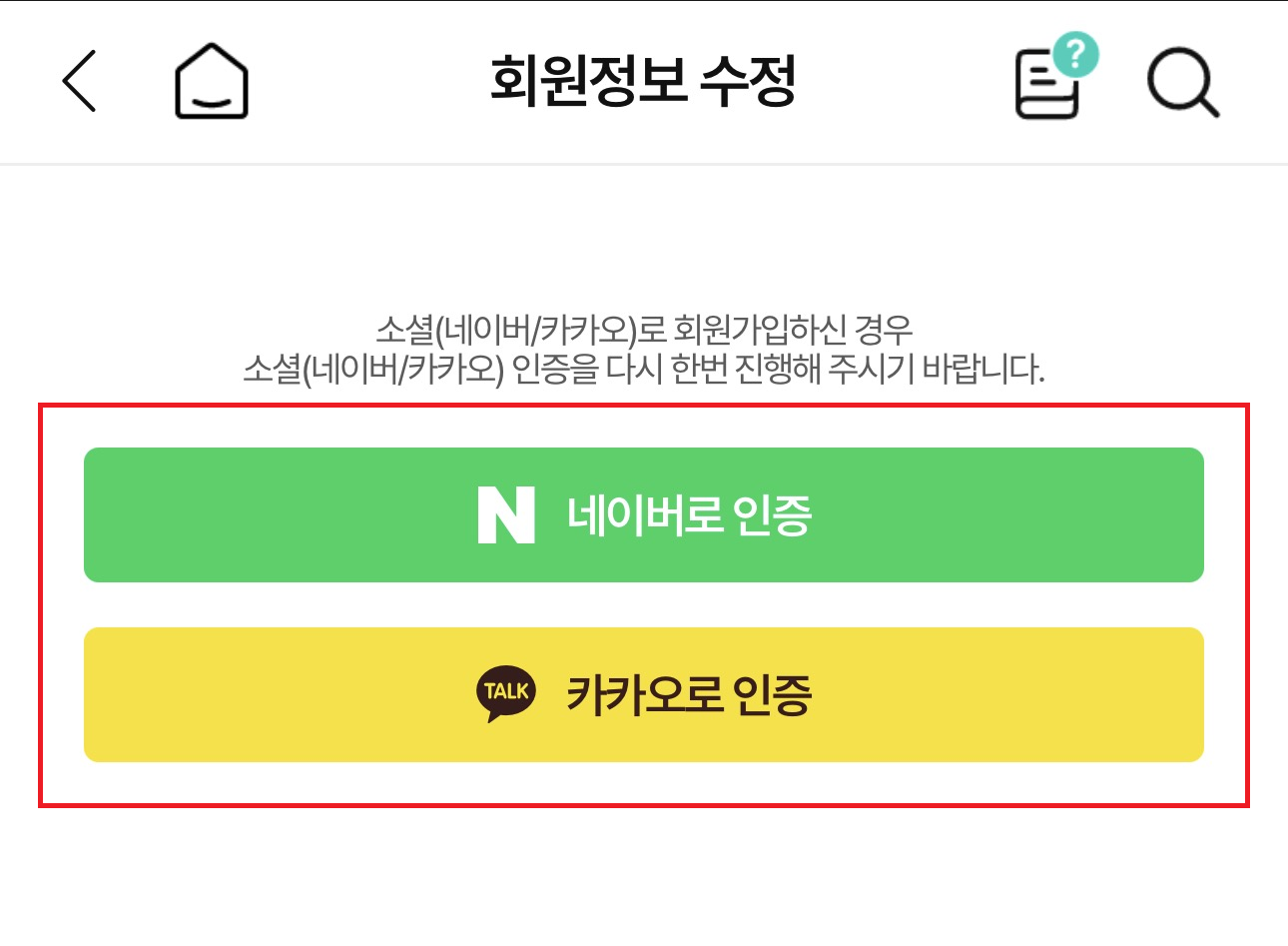Verify with 네이버로 인증 button
This screenshot has width=1288, height=946.
(x=644, y=514)
